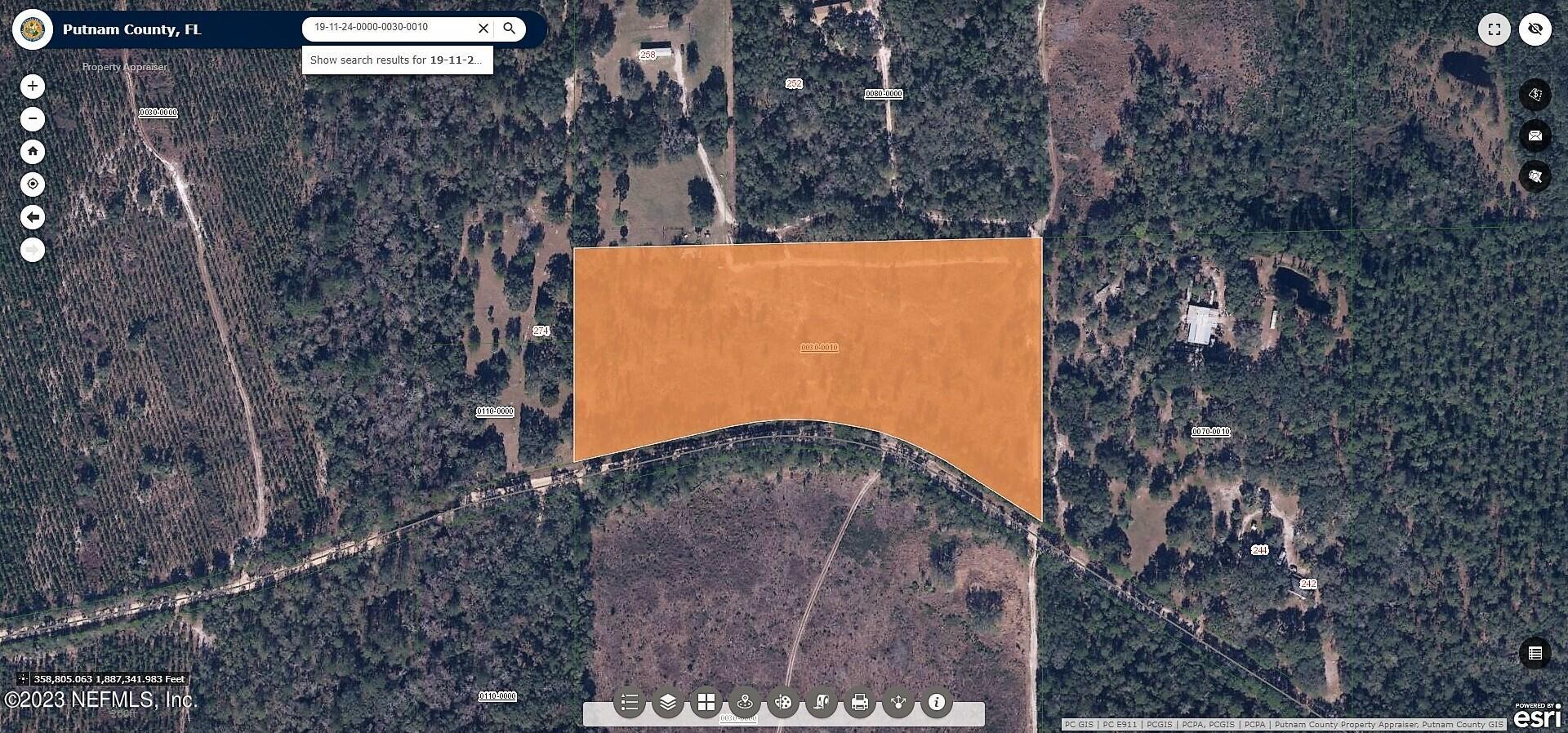
Task: Run the parcel search with magnifier
Action: point(510,29)
